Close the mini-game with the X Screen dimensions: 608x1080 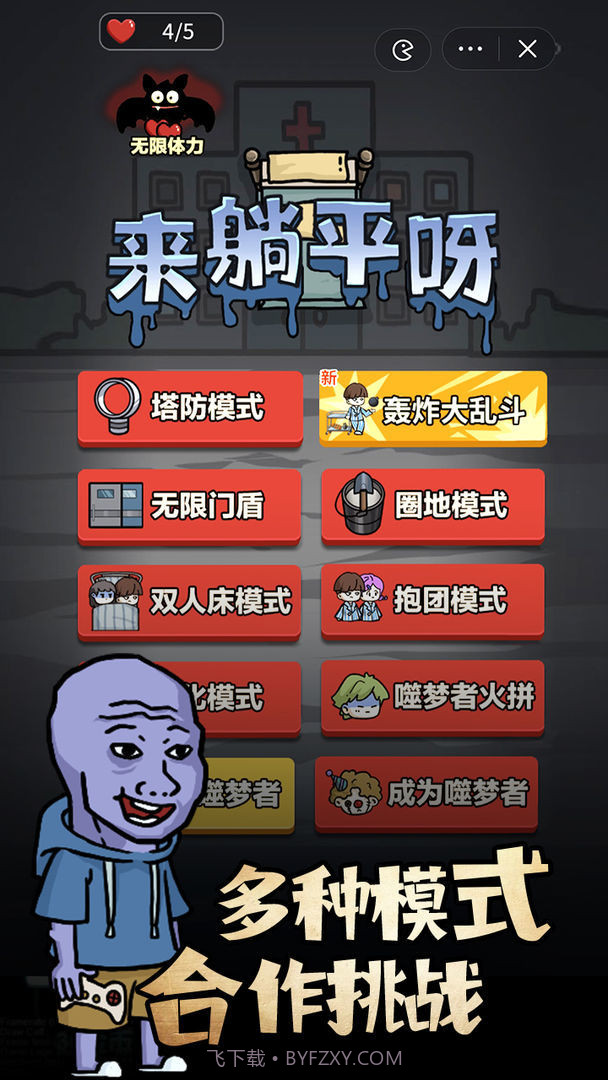(528, 49)
